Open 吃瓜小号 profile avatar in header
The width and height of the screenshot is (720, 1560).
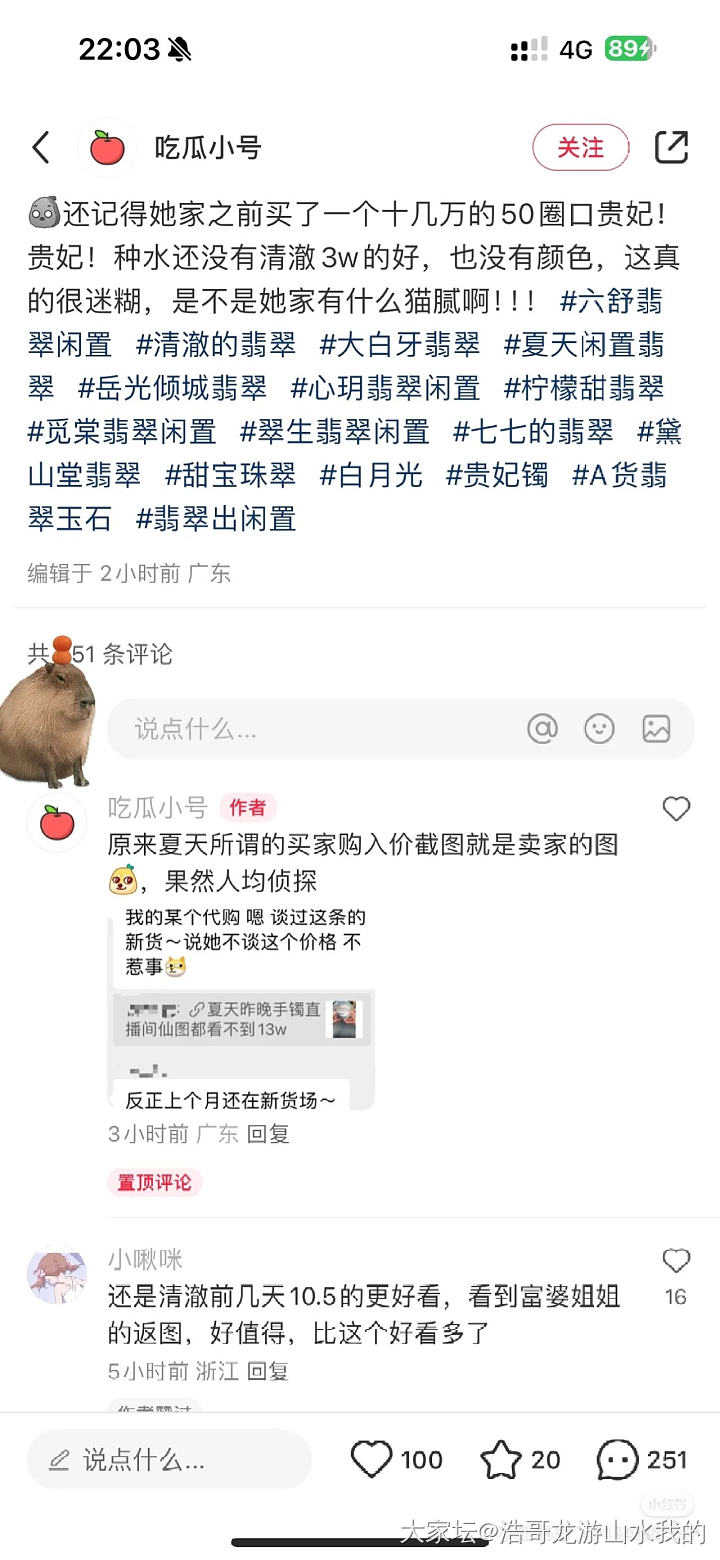[107, 148]
